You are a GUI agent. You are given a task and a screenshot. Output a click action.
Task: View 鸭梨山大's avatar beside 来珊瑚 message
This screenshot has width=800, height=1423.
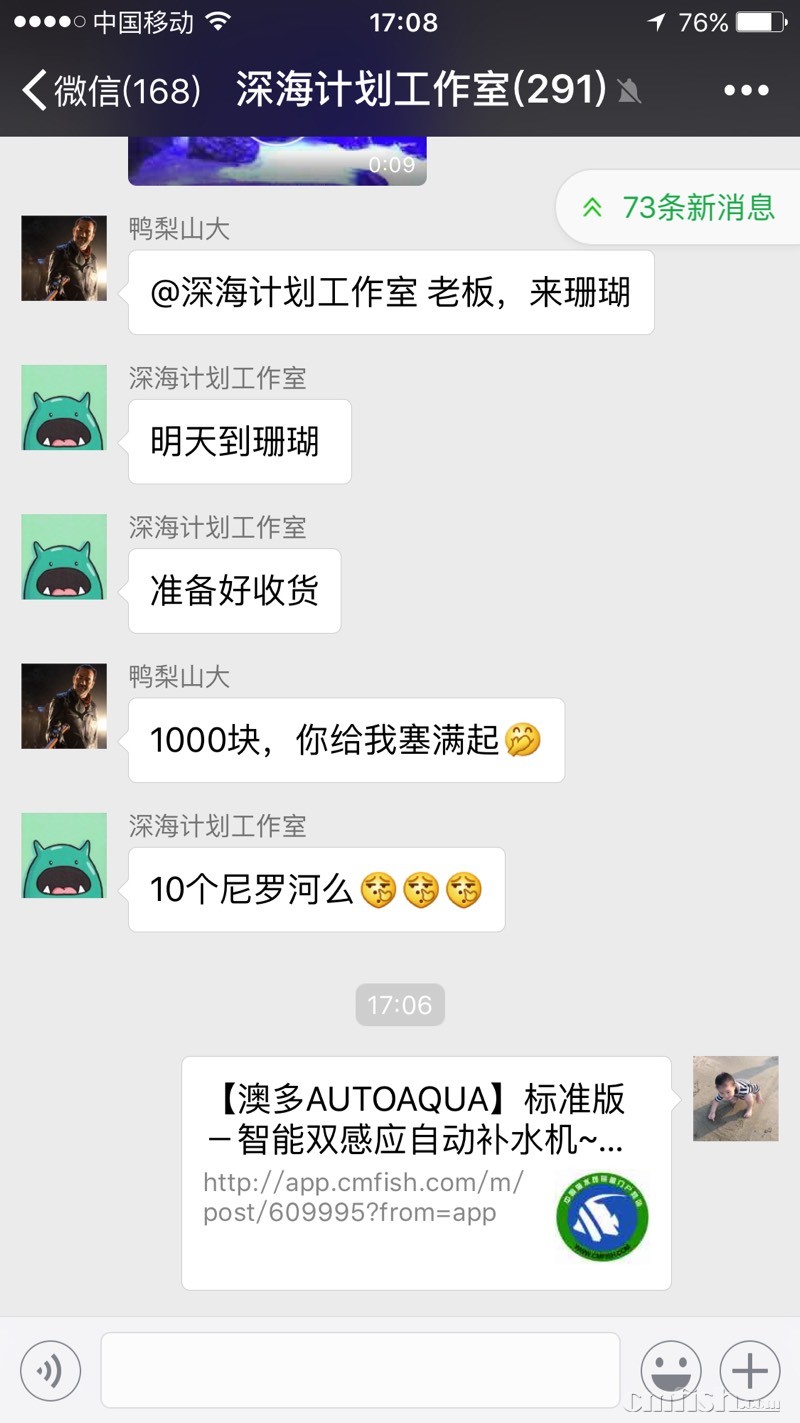pos(64,258)
